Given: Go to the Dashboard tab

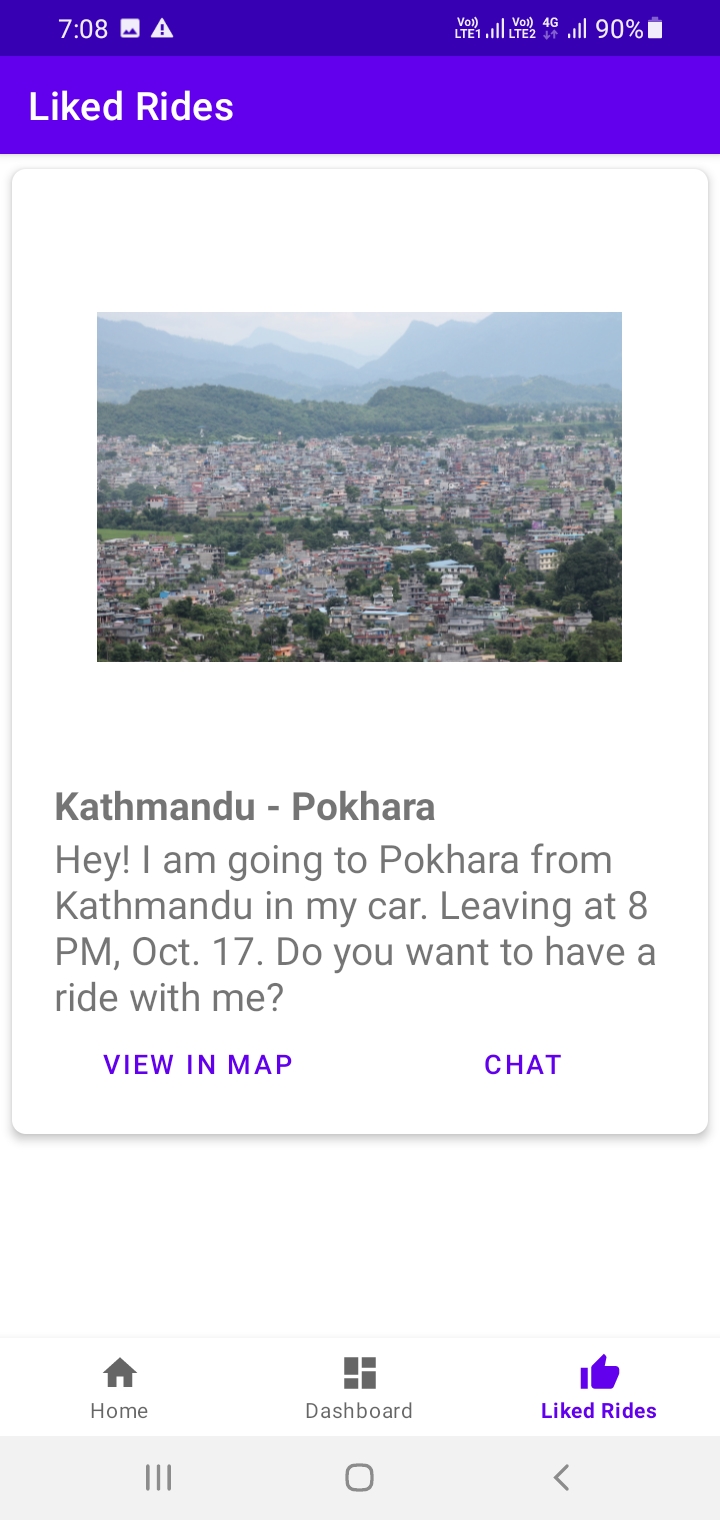Looking at the screenshot, I should [x=359, y=1387].
